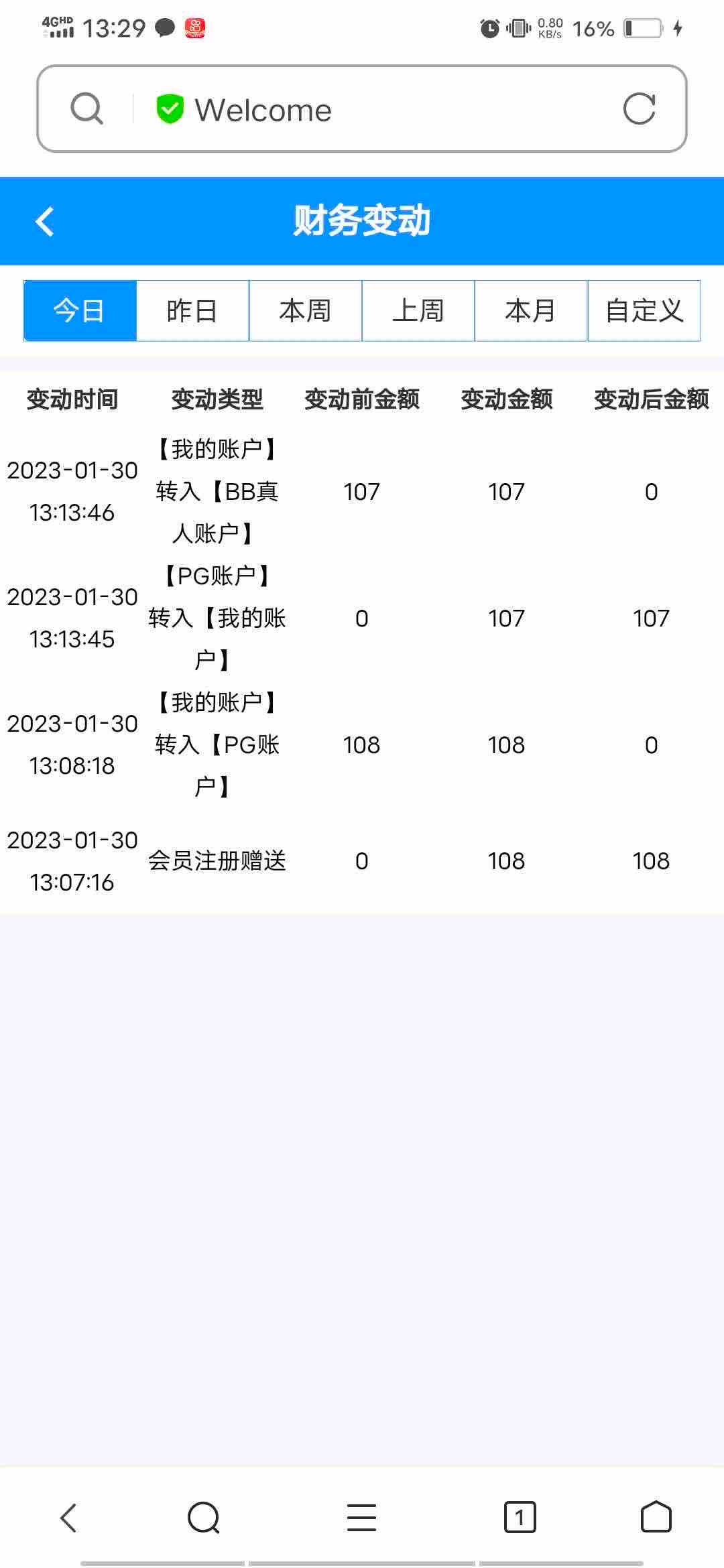The width and height of the screenshot is (724, 1568).
Task: Open the browser tabs switcher
Action: click(520, 1517)
